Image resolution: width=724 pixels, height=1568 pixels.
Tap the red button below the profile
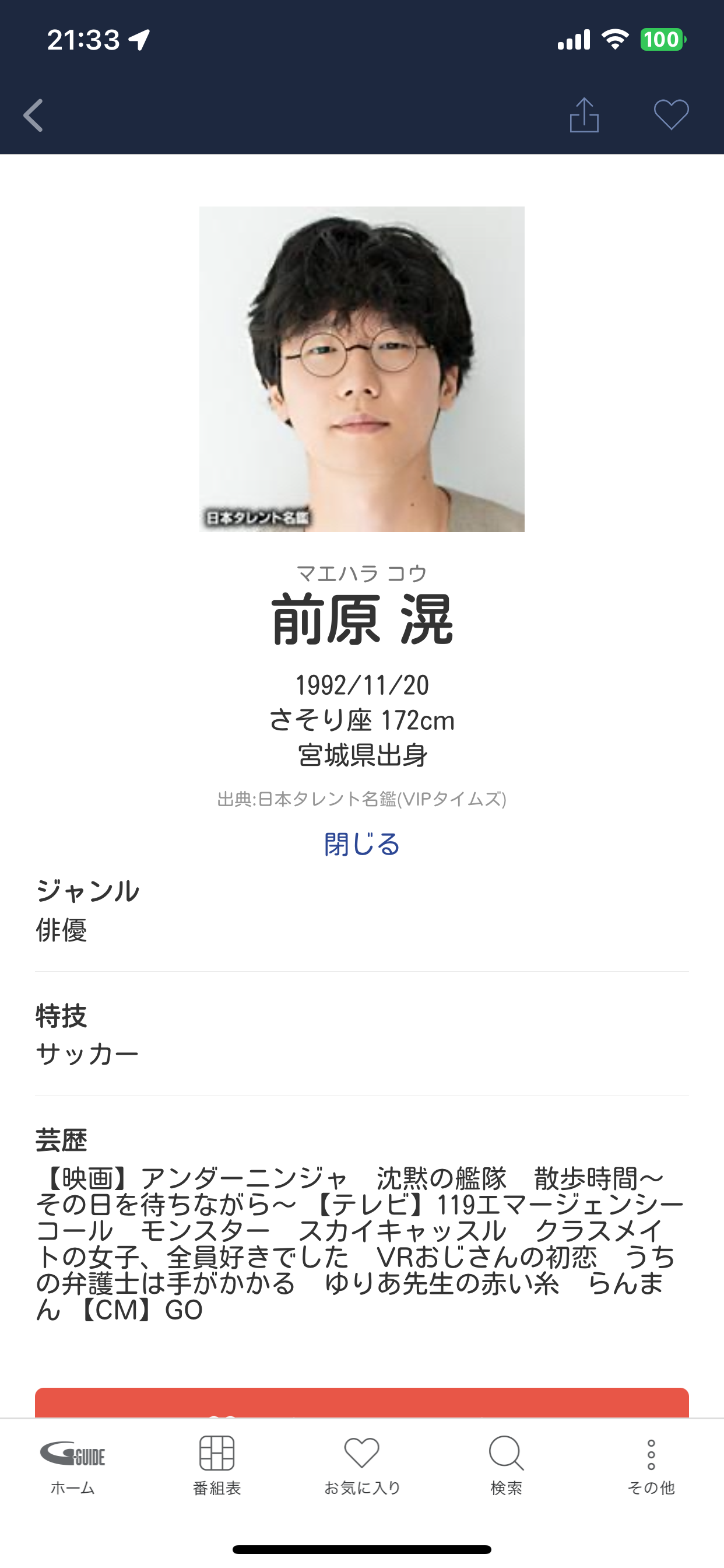coord(362,1403)
